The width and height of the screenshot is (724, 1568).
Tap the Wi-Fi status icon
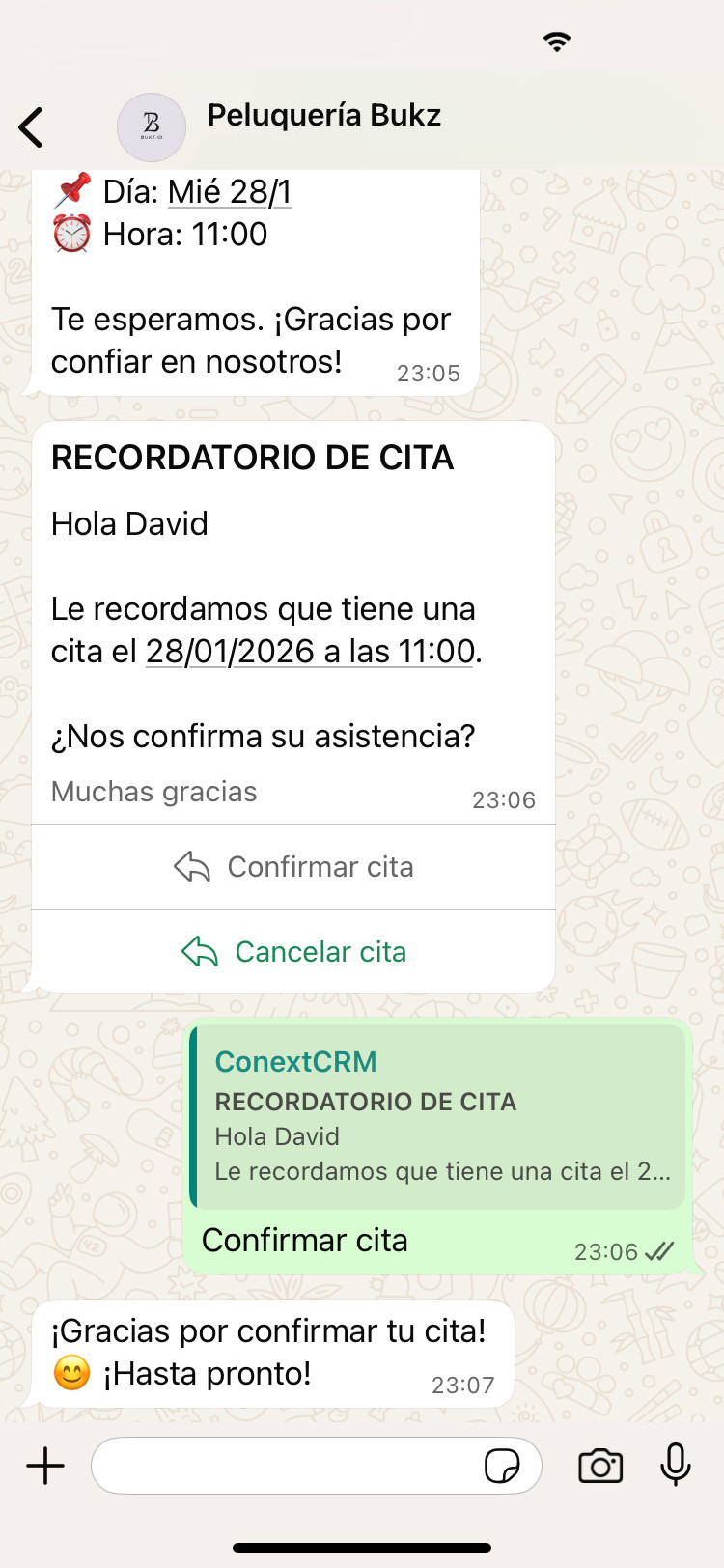(x=557, y=41)
